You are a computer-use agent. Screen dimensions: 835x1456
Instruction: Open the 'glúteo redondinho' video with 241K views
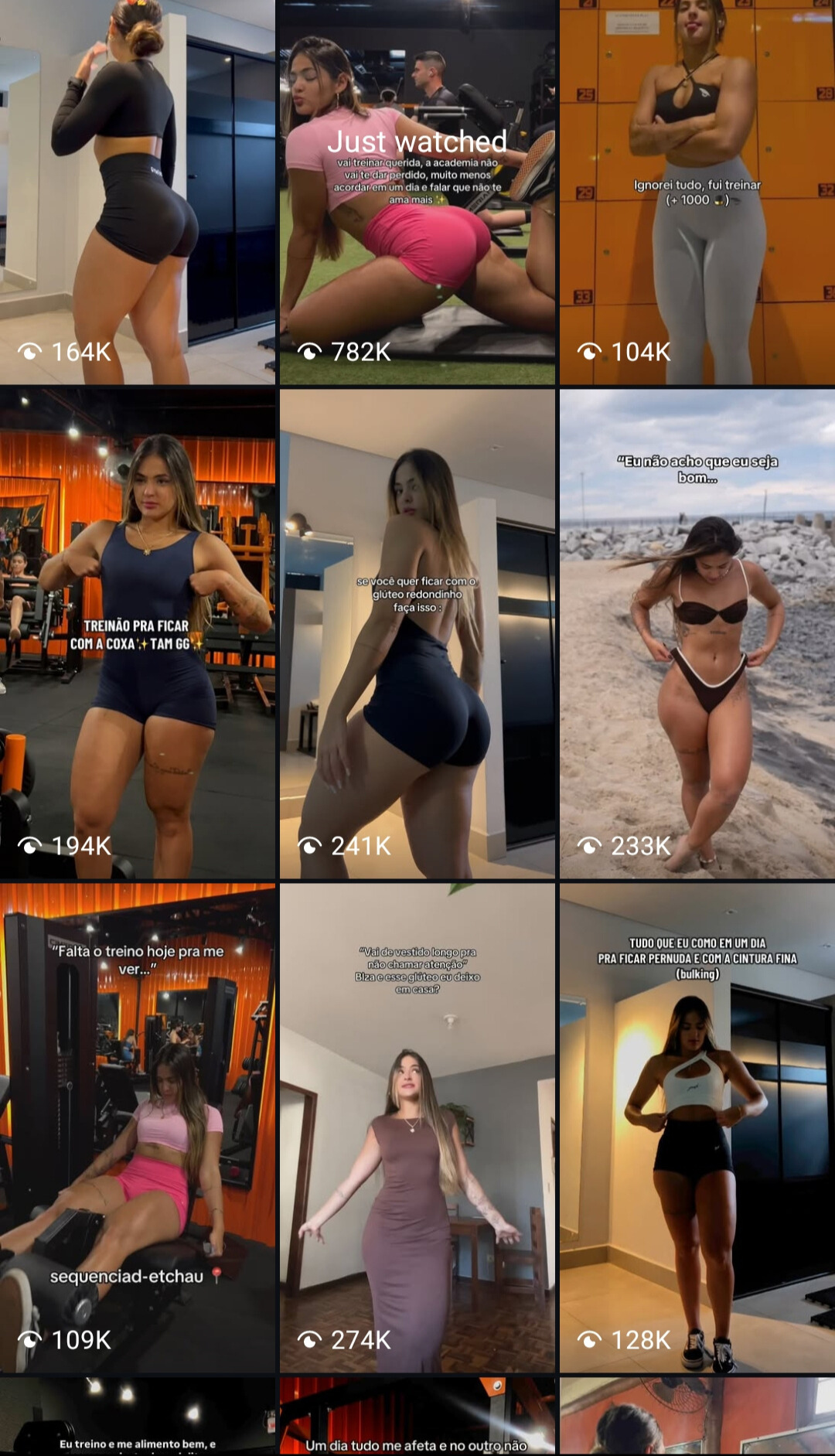[417, 633]
